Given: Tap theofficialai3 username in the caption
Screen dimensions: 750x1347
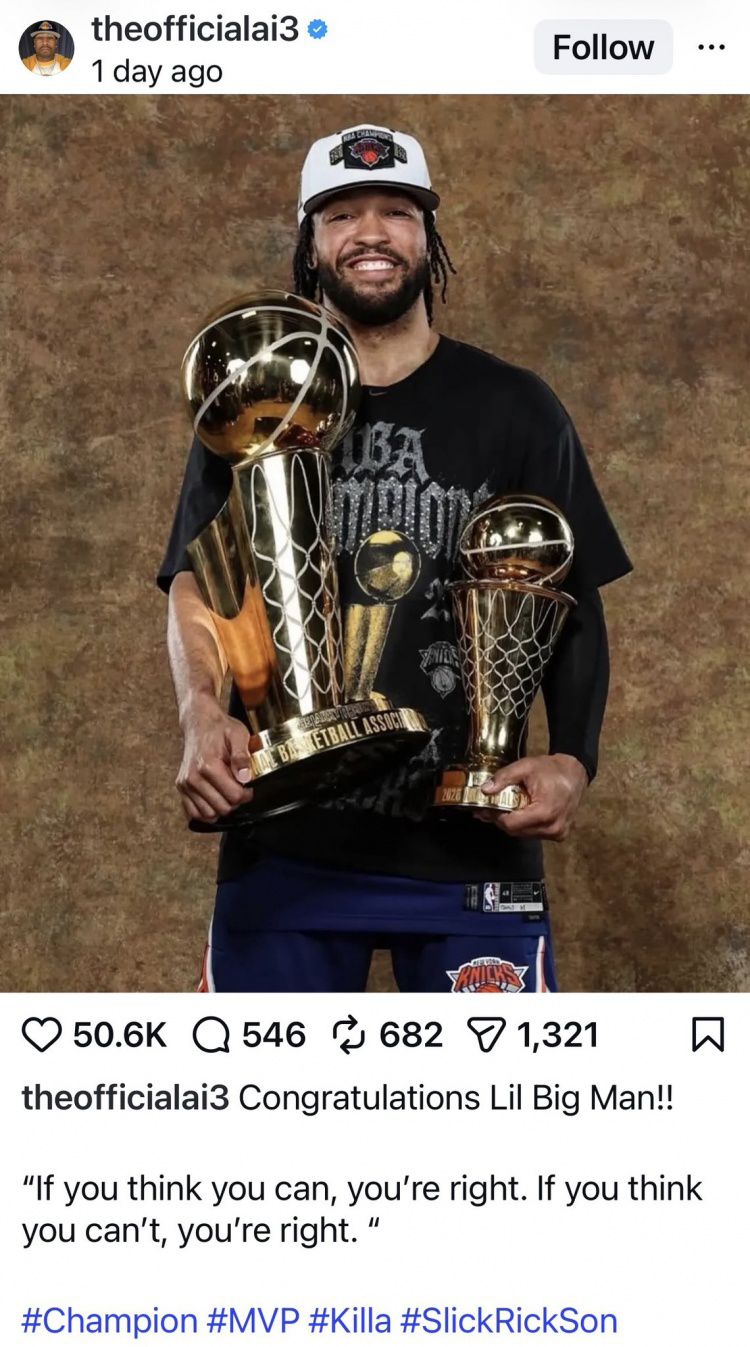Looking at the screenshot, I should (x=125, y=1098).
